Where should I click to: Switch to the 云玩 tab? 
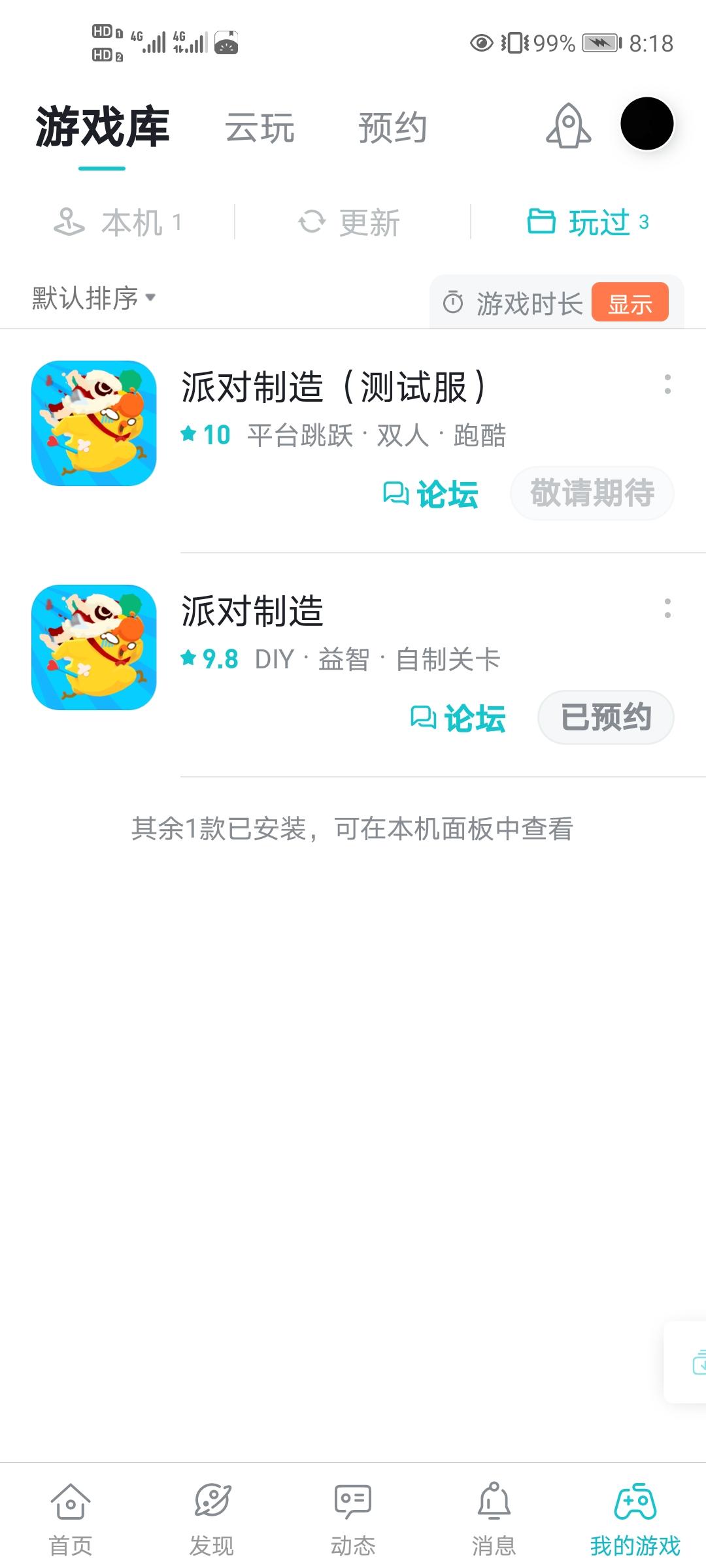pos(260,127)
